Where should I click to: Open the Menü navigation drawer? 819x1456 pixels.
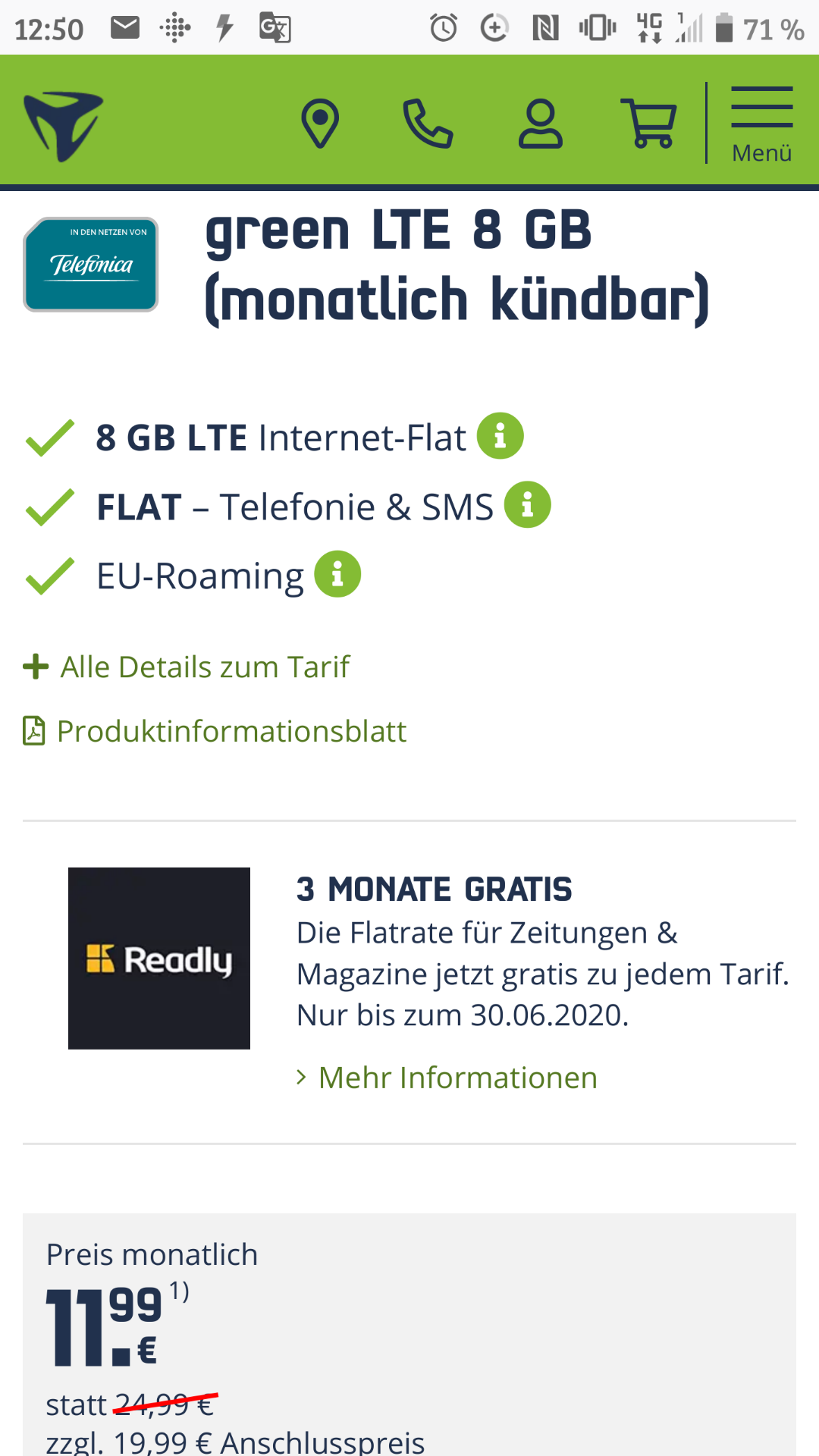[762, 124]
